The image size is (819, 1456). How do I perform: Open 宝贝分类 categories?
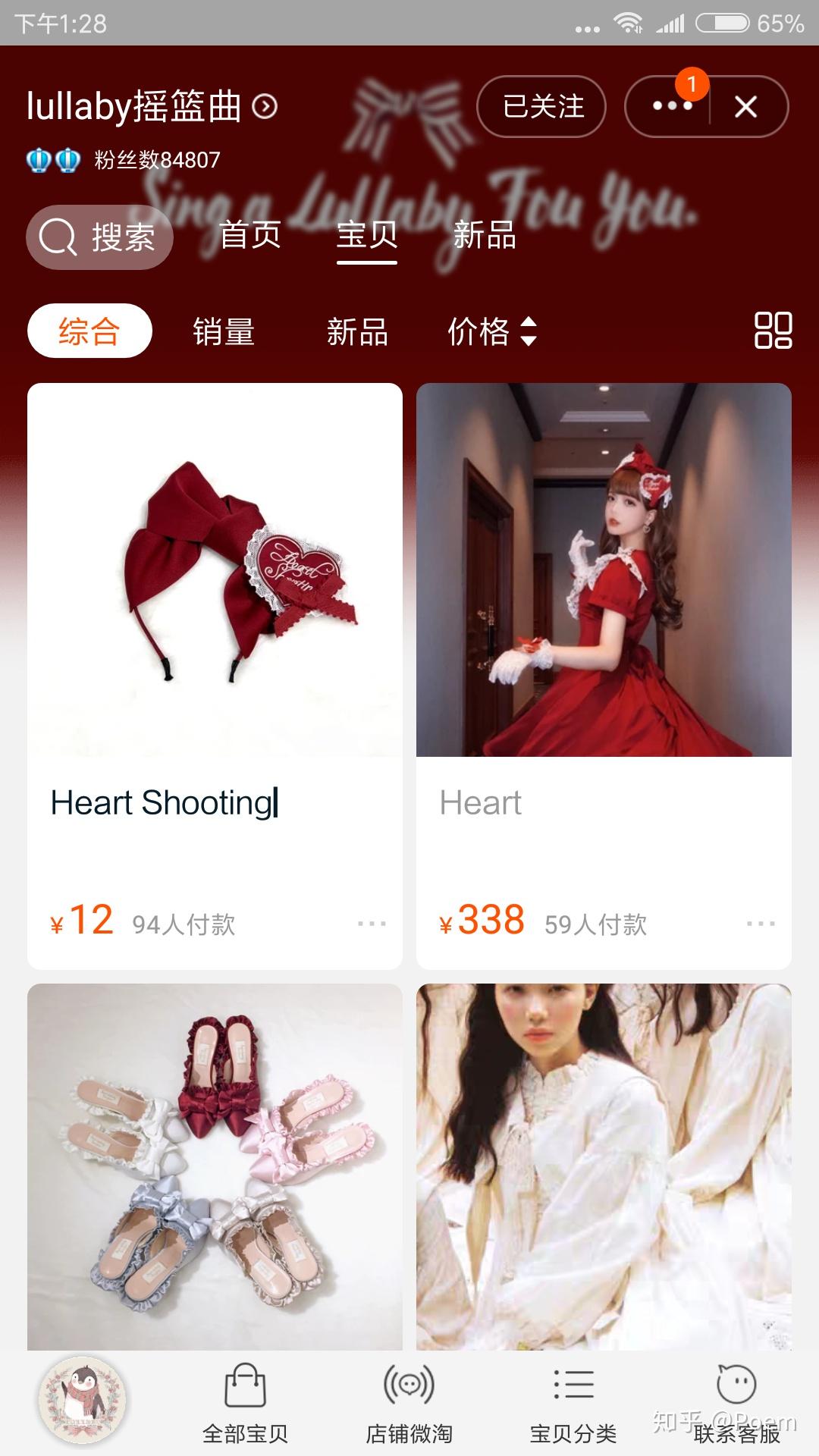(573, 1403)
